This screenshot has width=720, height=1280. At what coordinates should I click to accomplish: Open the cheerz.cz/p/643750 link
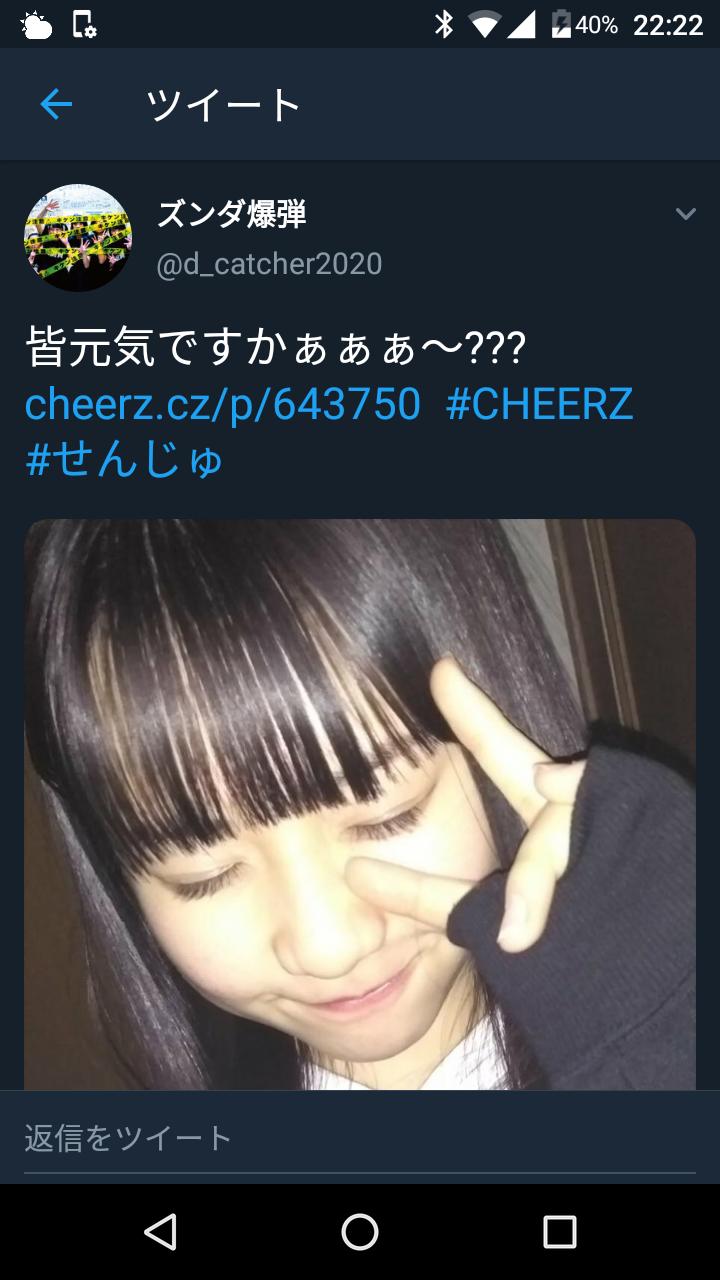click(x=222, y=404)
